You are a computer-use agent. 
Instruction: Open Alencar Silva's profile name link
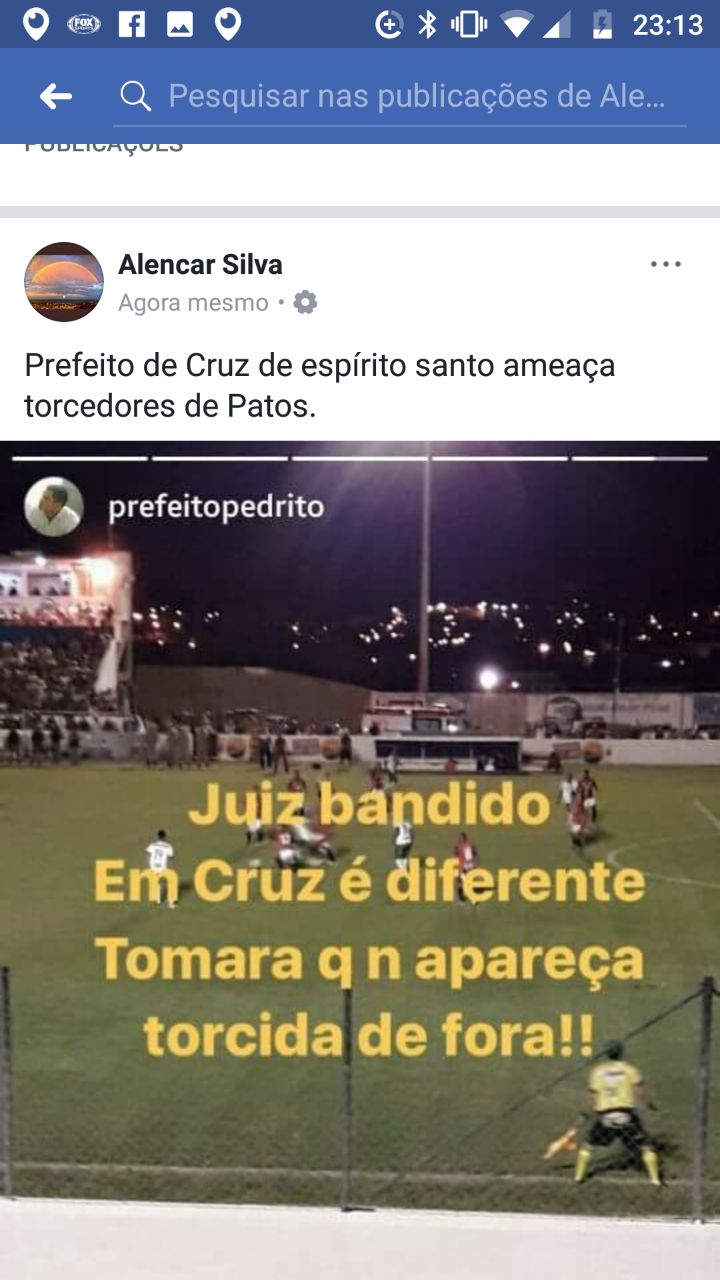tap(200, 264)
